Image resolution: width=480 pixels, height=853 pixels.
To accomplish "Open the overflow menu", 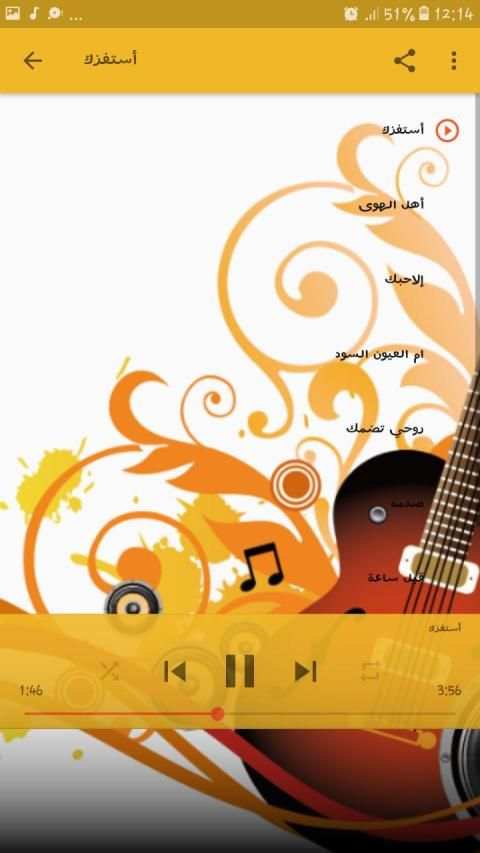I will pos(453,60).
